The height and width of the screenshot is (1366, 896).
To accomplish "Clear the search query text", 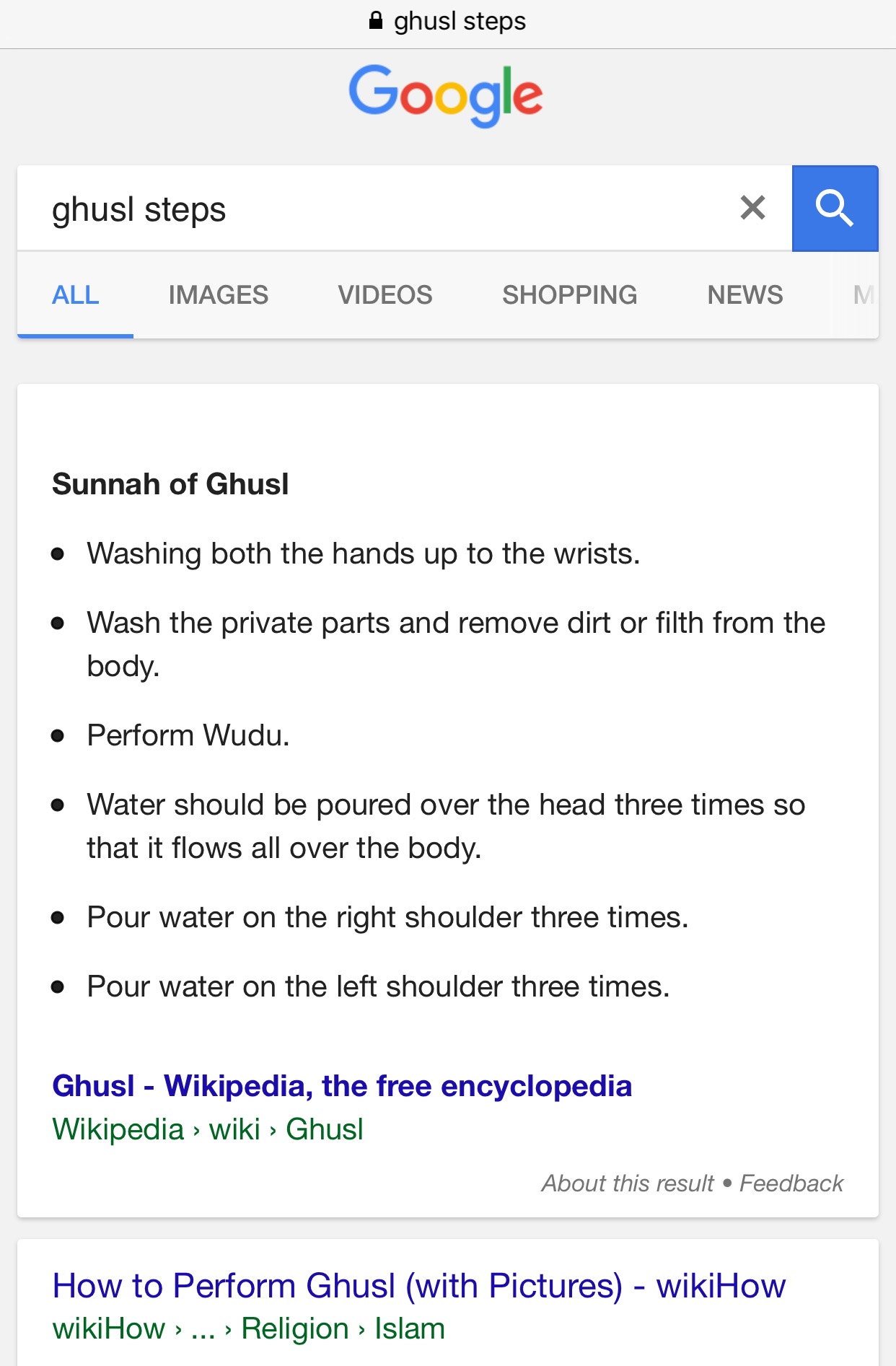I will (752, 208).
